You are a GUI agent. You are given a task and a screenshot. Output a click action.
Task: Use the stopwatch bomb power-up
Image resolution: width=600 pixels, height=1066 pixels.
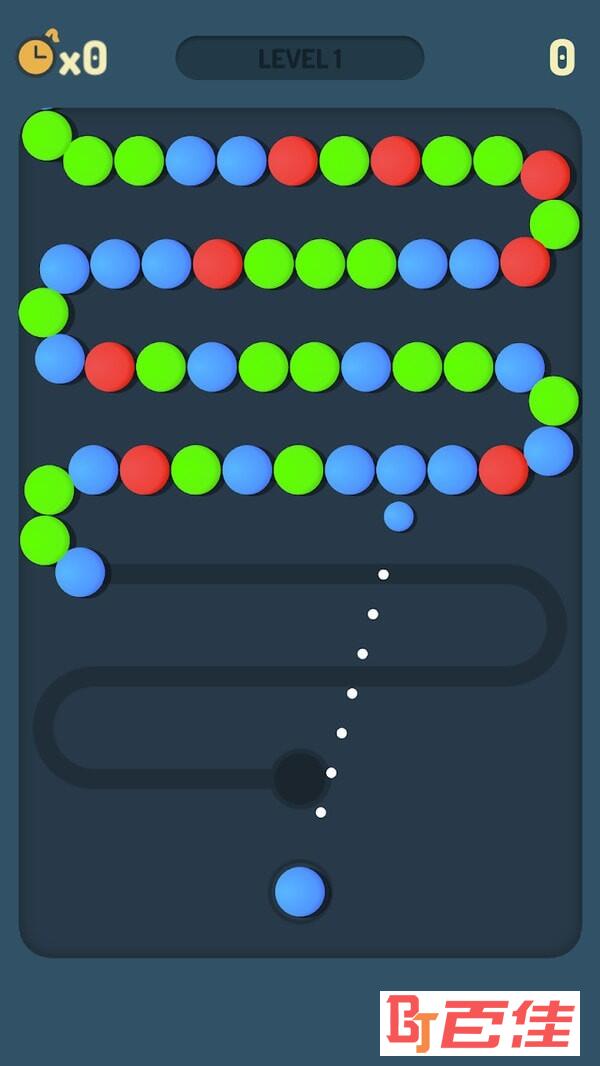(38, 56)
